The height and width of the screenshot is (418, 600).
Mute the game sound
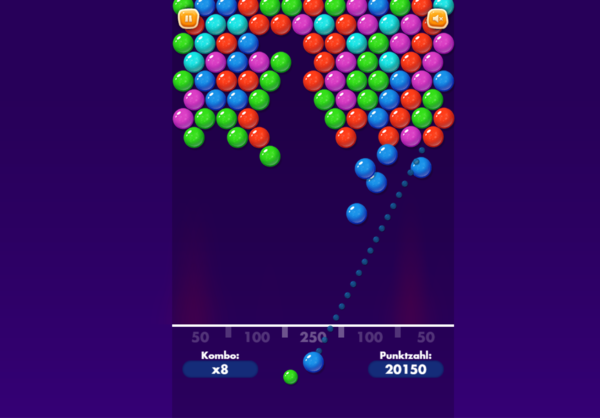437,18
